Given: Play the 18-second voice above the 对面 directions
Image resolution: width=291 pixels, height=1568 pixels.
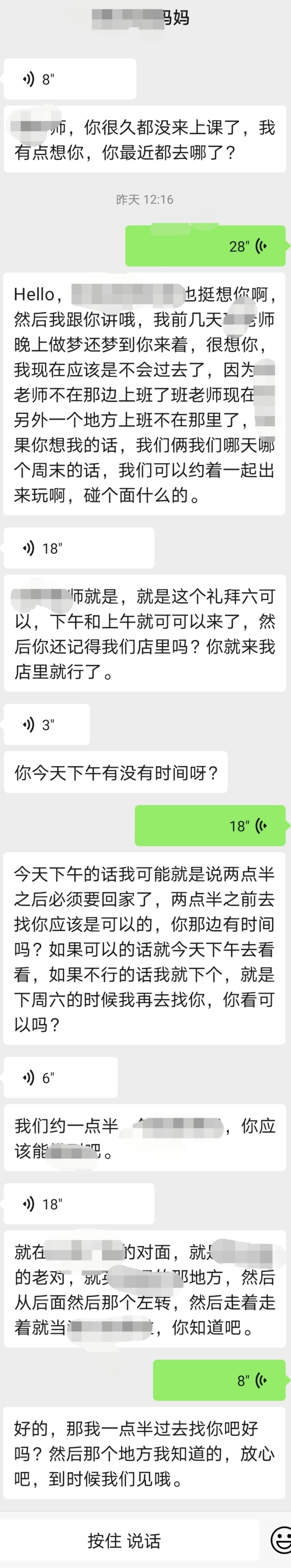Looking at the screenshot, I should [x=79, y=1204].
